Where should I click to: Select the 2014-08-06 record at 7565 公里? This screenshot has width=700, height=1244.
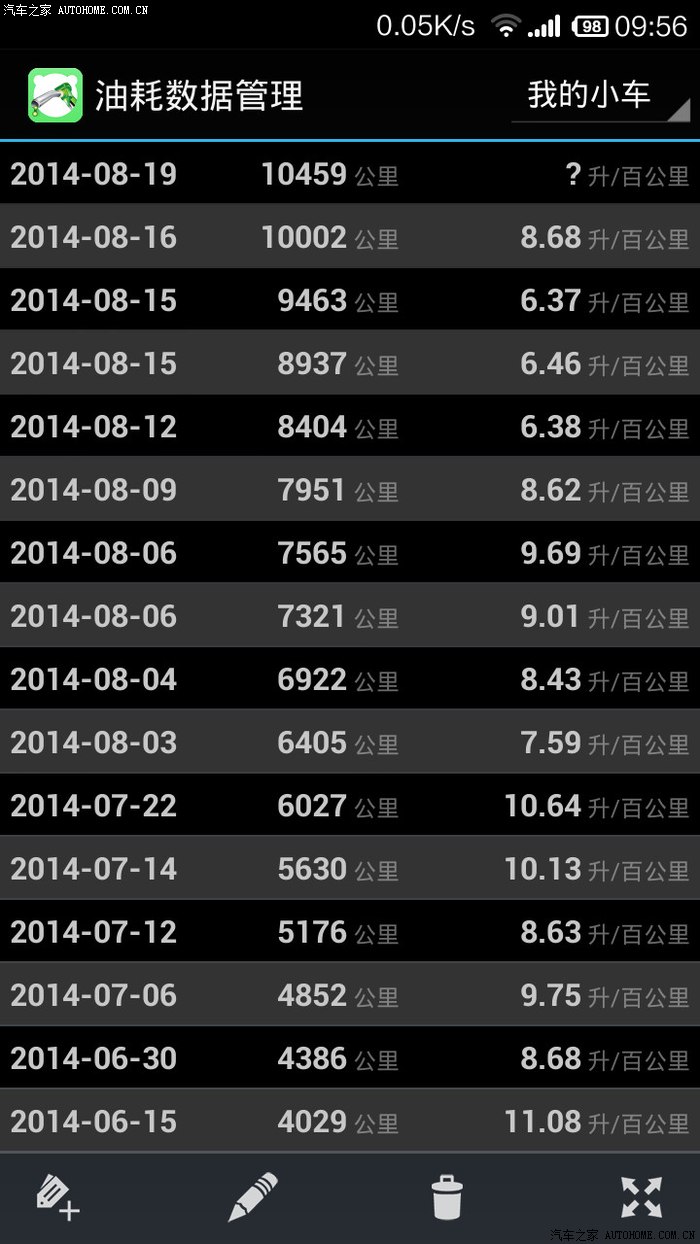click(350, 552)
